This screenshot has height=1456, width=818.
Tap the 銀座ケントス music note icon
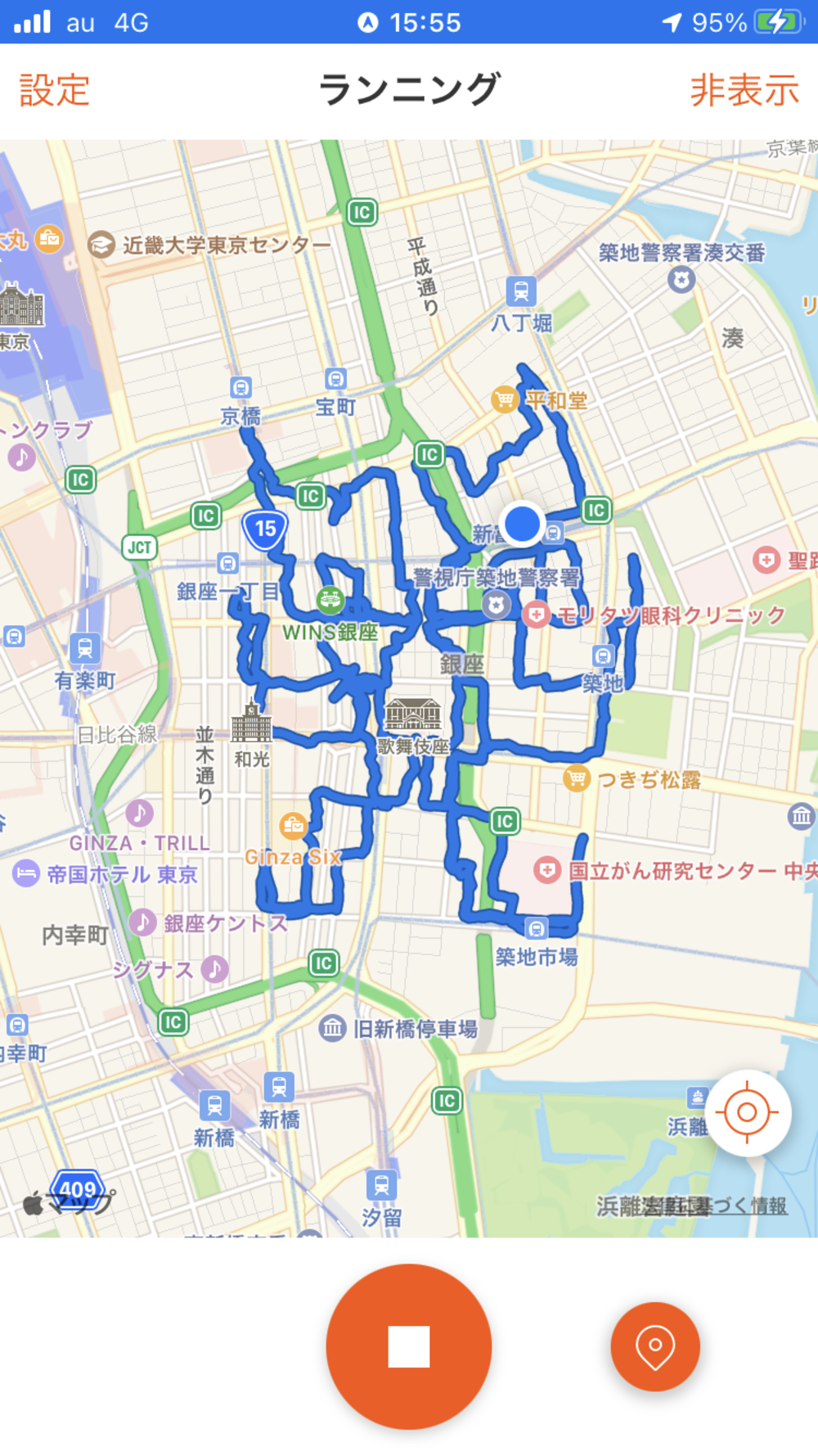143,923
